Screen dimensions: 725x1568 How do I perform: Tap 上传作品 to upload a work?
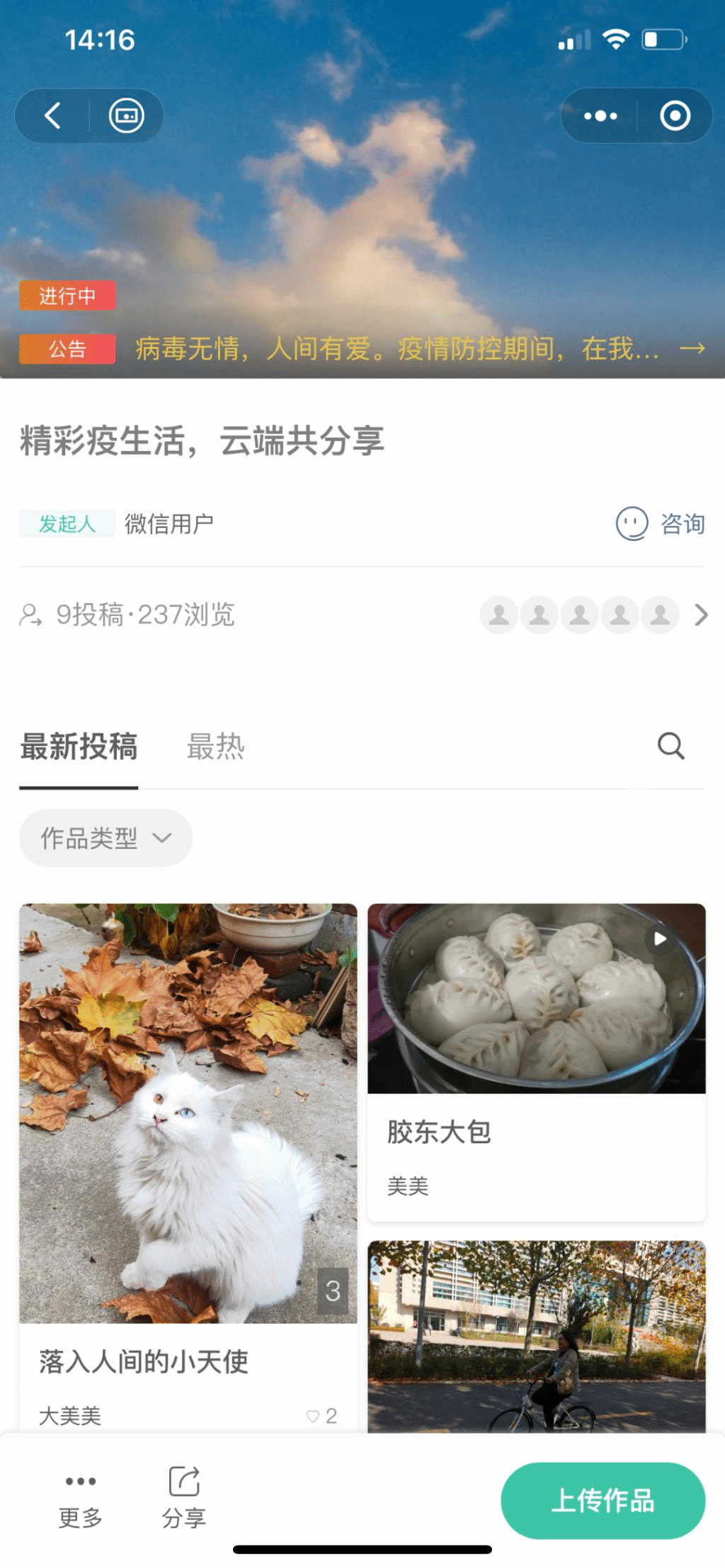(603, 1500)
